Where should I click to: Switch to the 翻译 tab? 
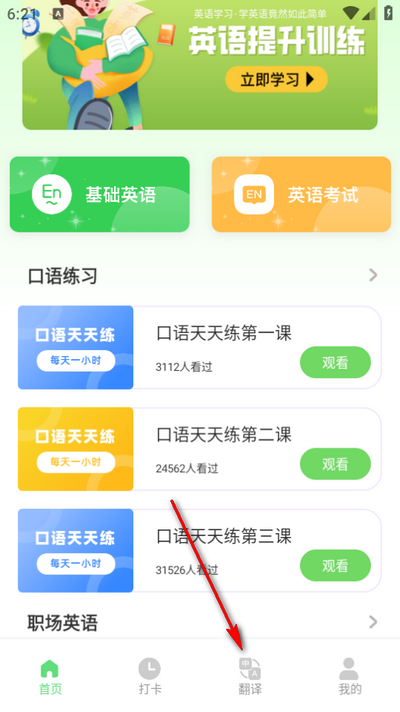tap(250, 677)
